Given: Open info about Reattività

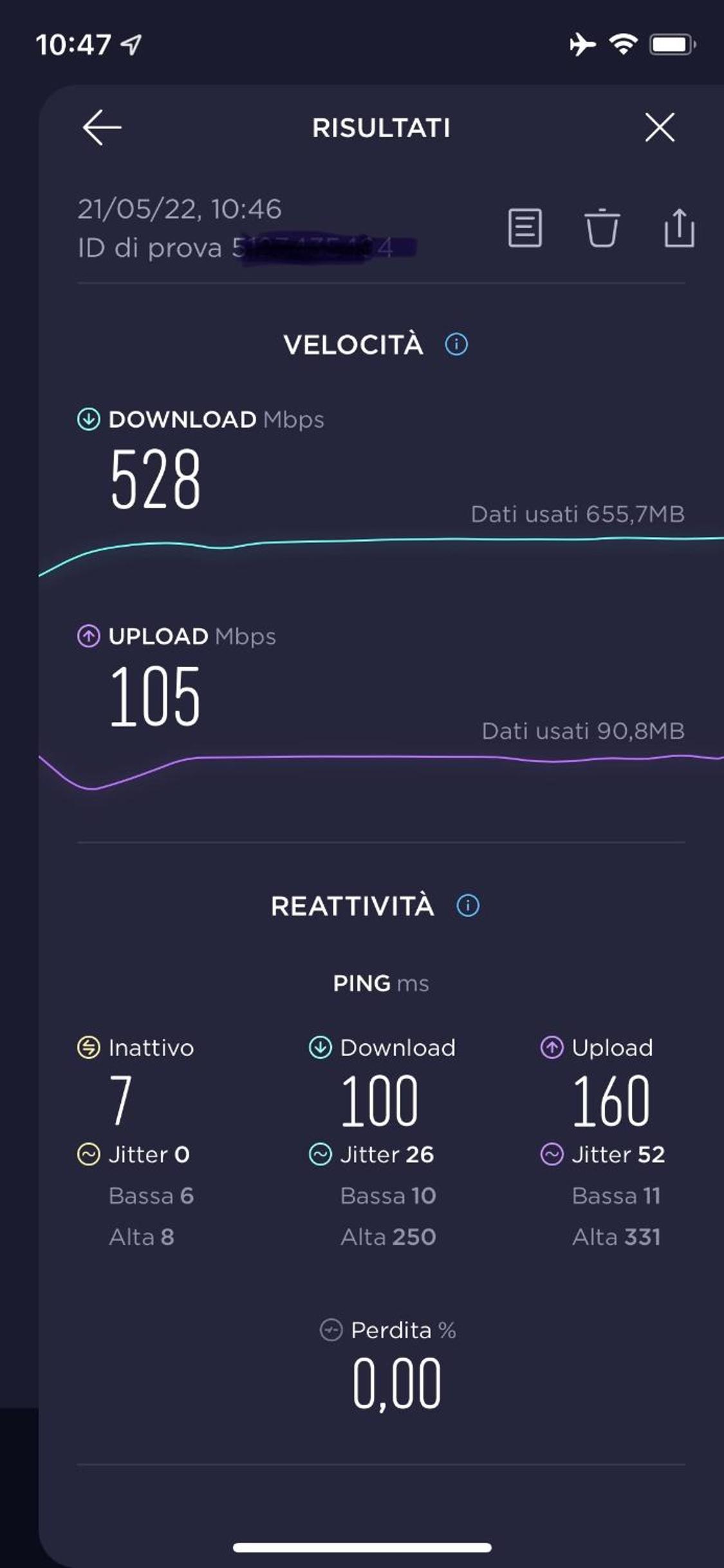Looking at the screenshot, I should (x=468, y=905).
